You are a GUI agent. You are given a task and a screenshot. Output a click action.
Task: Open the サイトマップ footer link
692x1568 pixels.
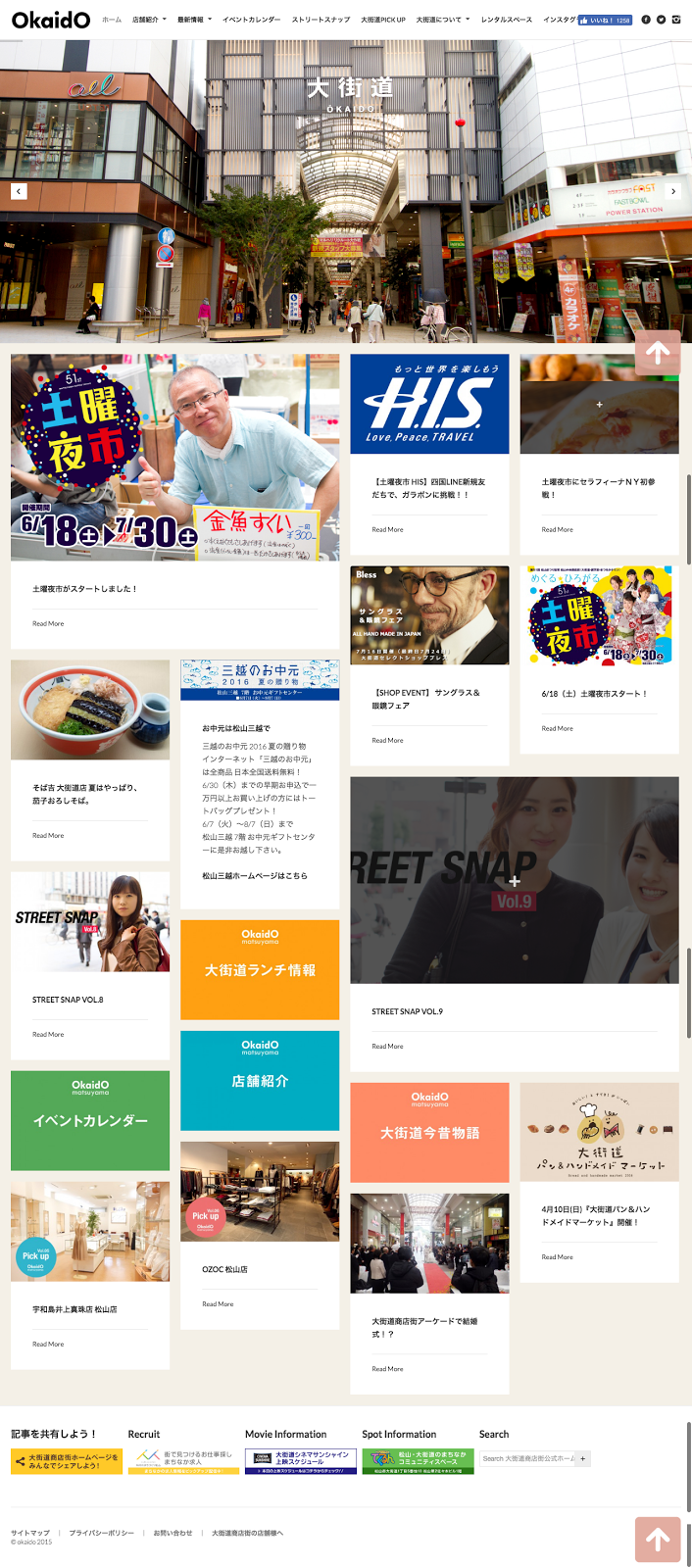tap(30, 1533)
